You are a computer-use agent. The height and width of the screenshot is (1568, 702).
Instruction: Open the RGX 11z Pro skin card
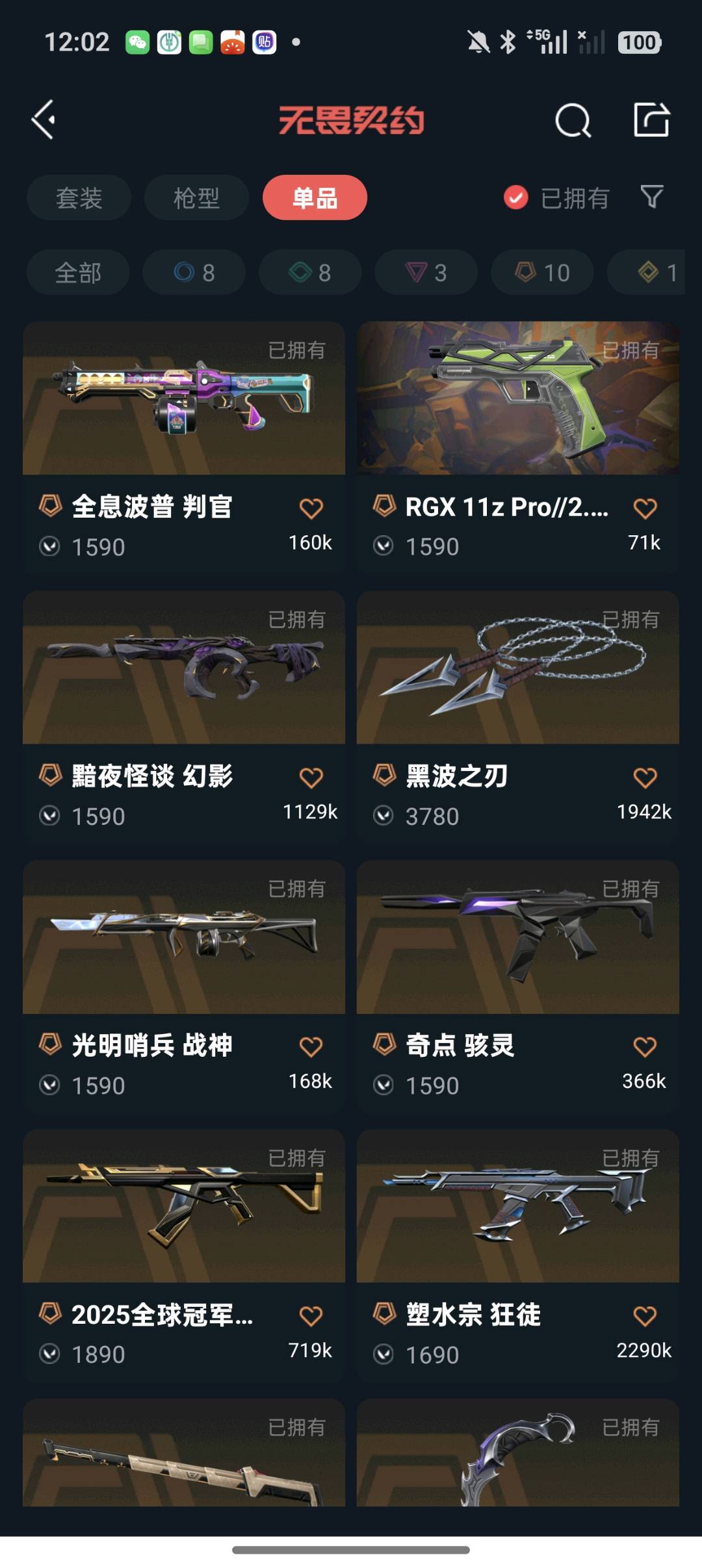pos(517,399)
